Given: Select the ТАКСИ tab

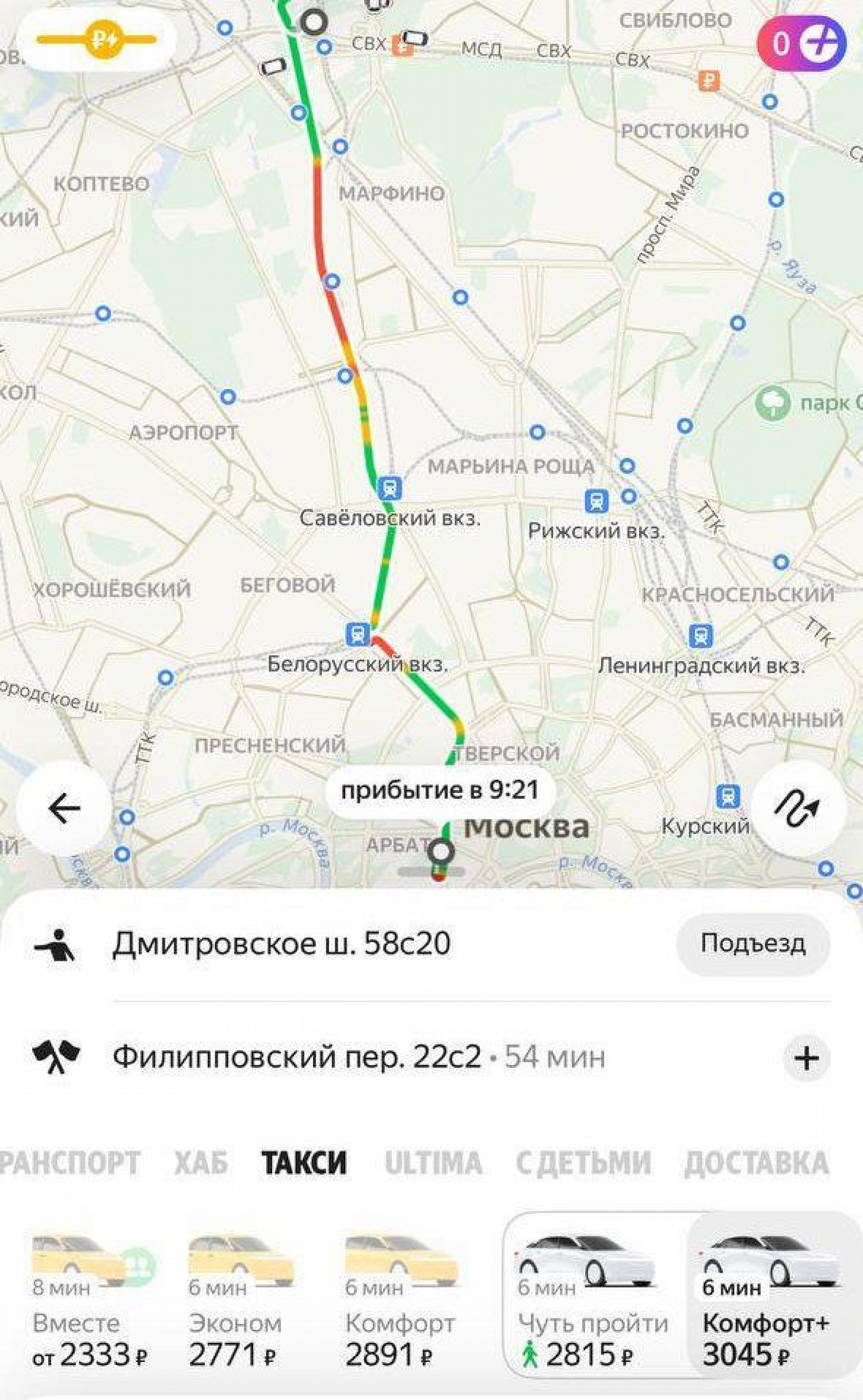Looking at the screenshot, I should 304,1163.
